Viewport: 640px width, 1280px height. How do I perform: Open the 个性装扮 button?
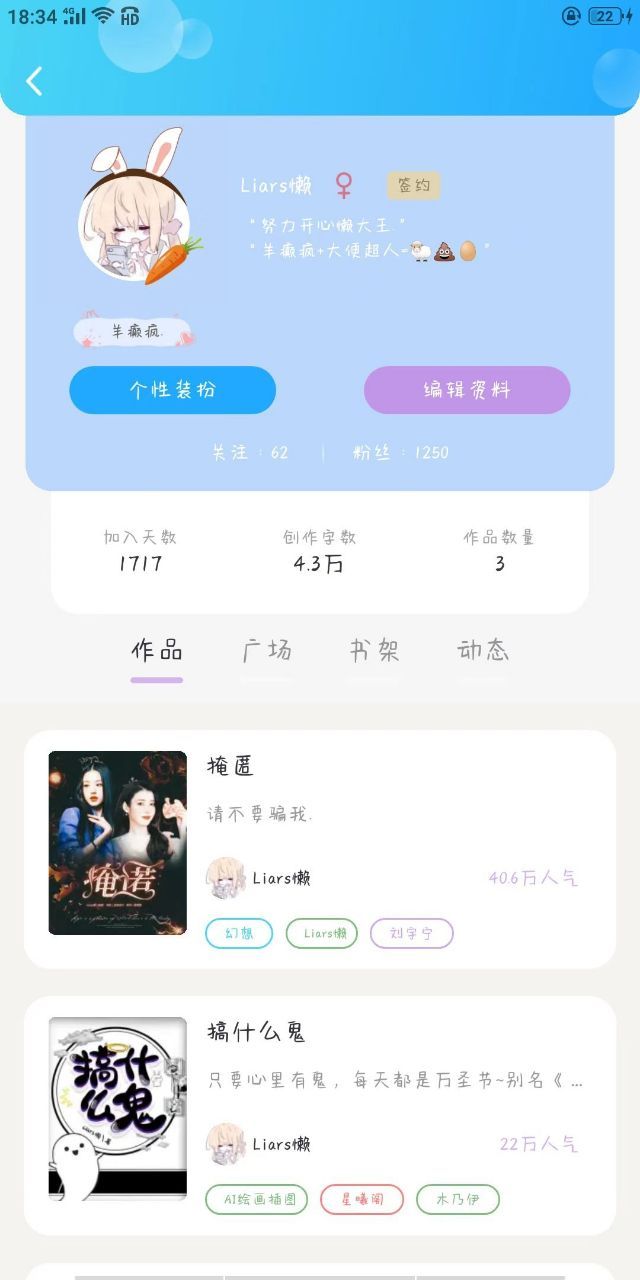(172, 390)
